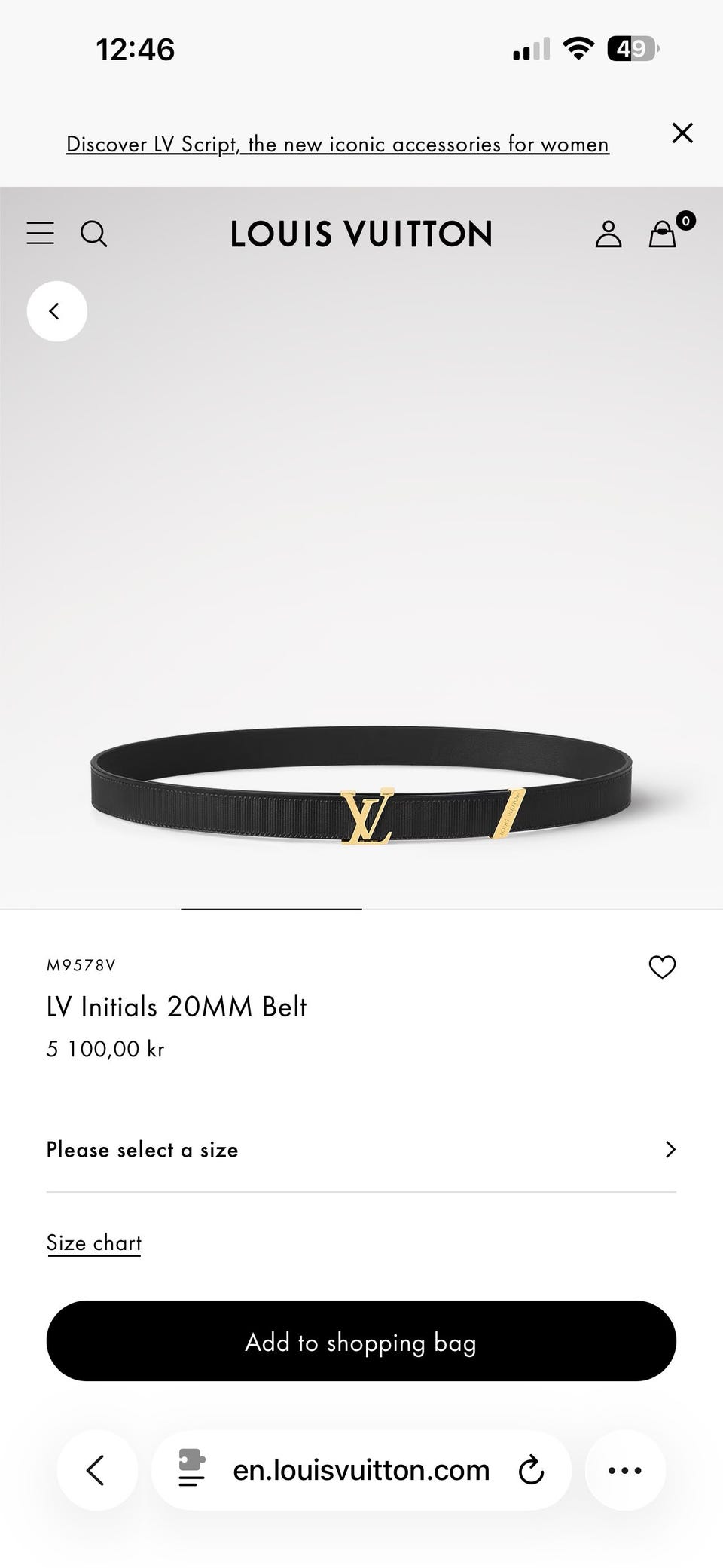View the shopping bag
723x1568 pixels.
point(663,234)
